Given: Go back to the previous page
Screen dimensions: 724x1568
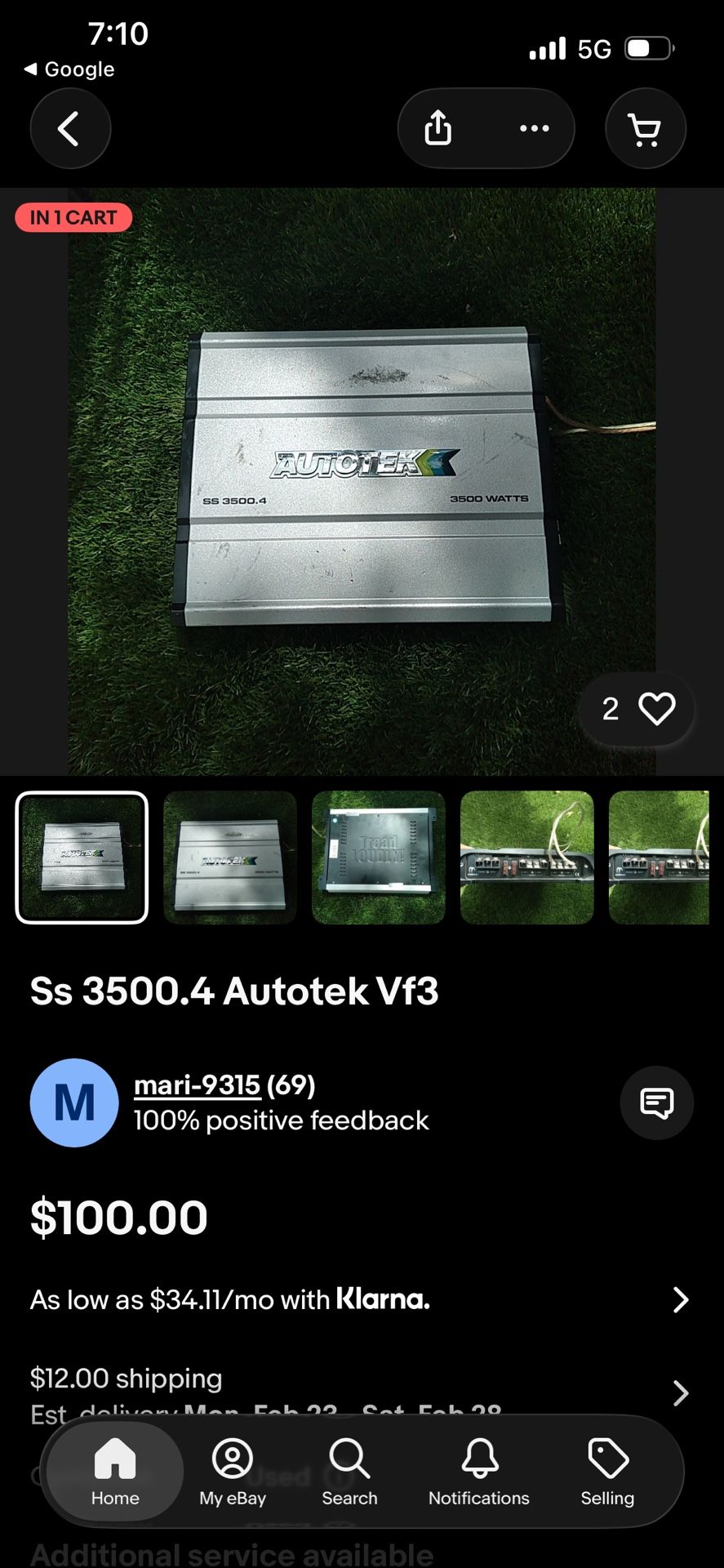Looking at the screenshot, I should pyautogui.click(x=70, y=128).
